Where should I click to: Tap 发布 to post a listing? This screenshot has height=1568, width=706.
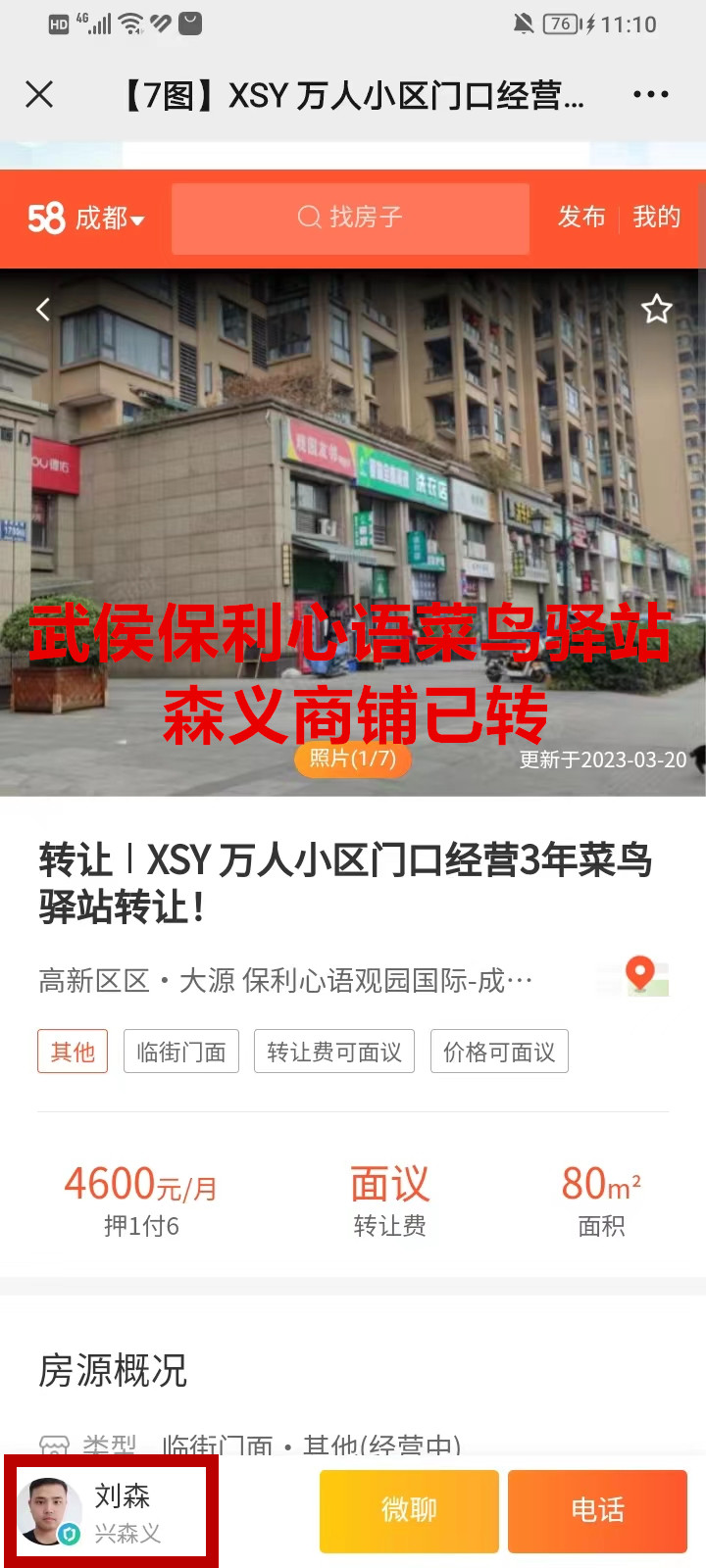click(581, 218)
